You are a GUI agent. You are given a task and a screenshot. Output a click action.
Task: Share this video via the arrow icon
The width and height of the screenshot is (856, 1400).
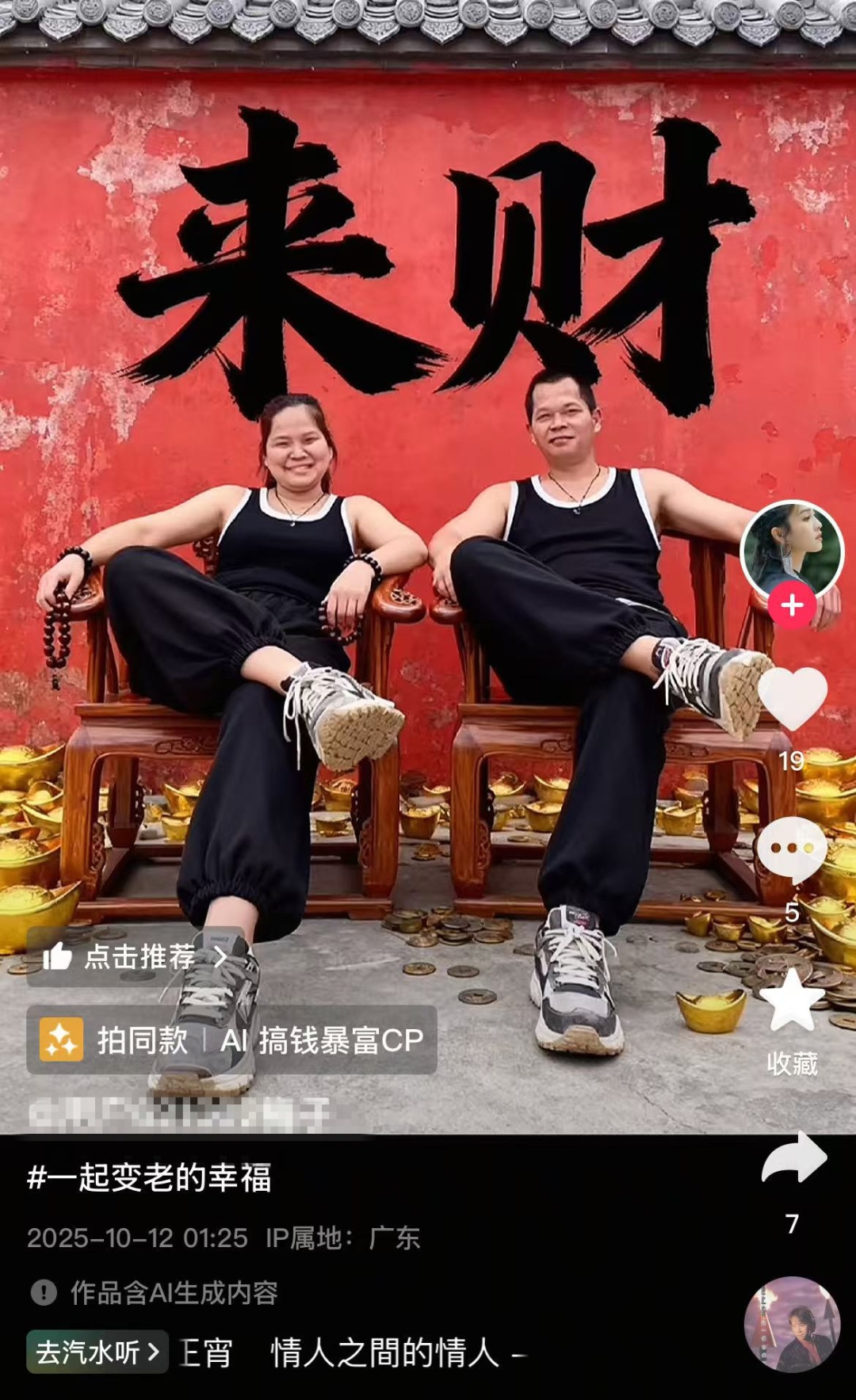[x=793, y=1158]
